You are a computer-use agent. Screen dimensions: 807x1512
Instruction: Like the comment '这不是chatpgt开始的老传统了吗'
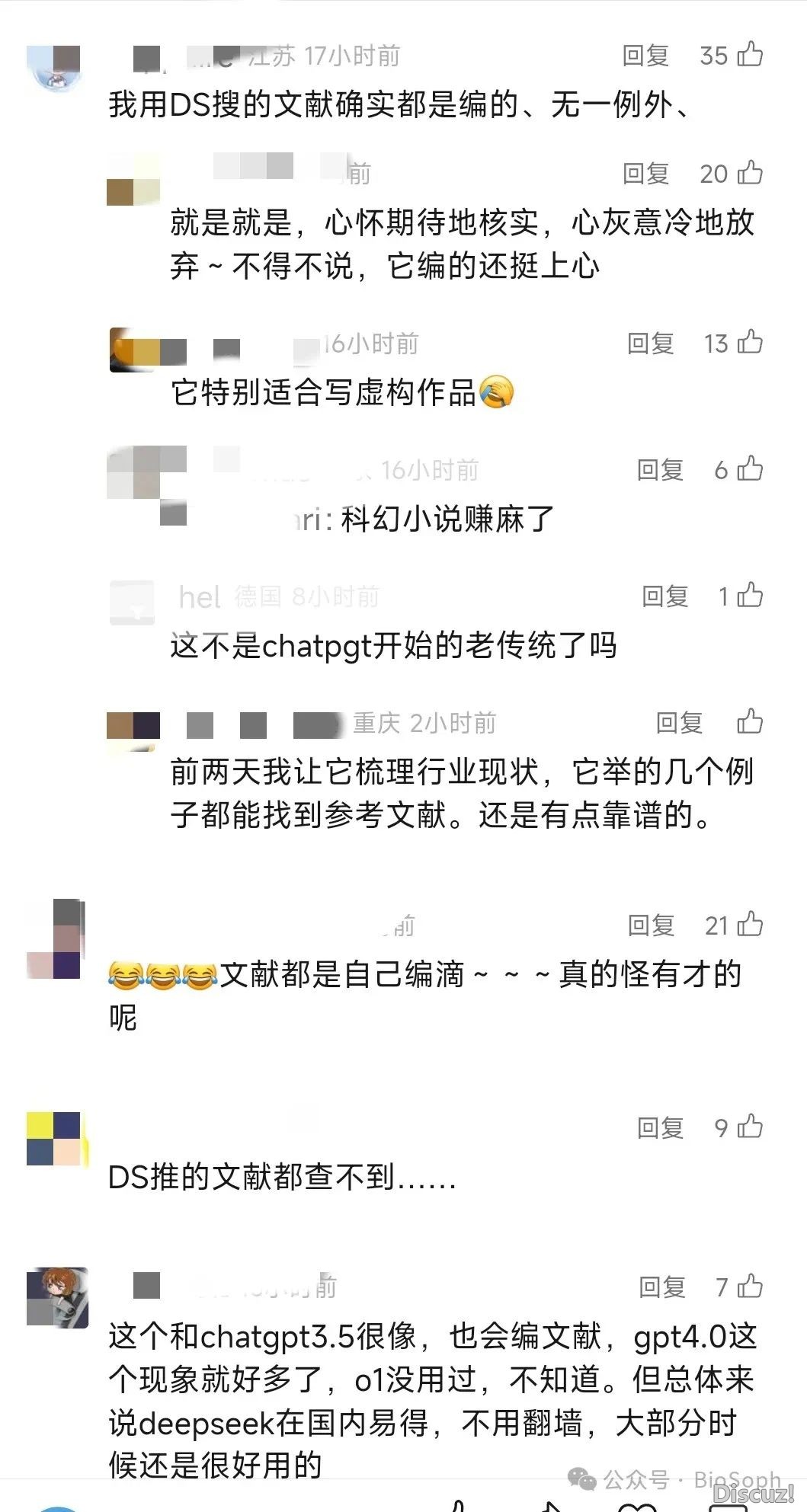coord(750,596)
